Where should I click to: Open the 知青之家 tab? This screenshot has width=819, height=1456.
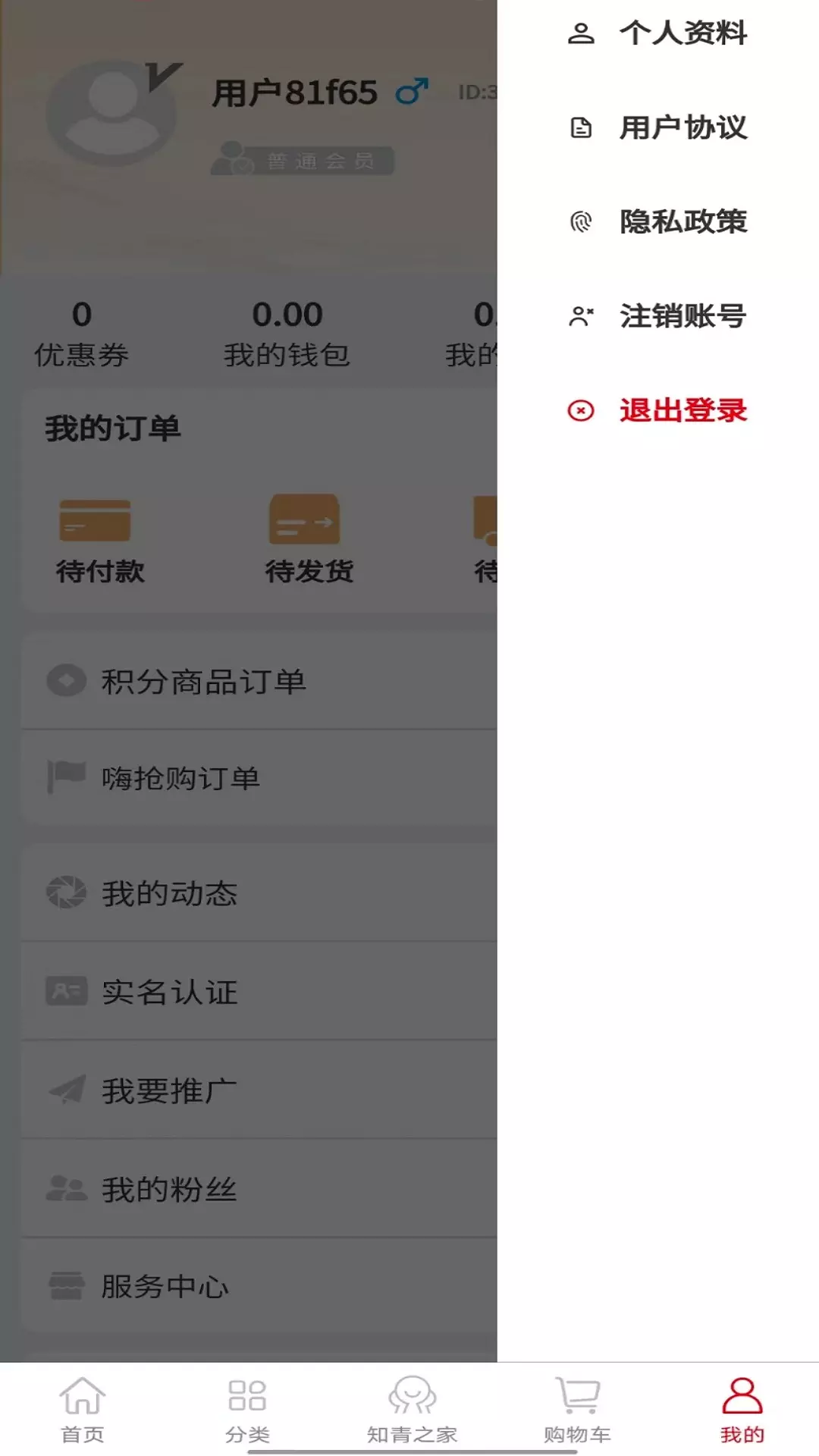412,1409
